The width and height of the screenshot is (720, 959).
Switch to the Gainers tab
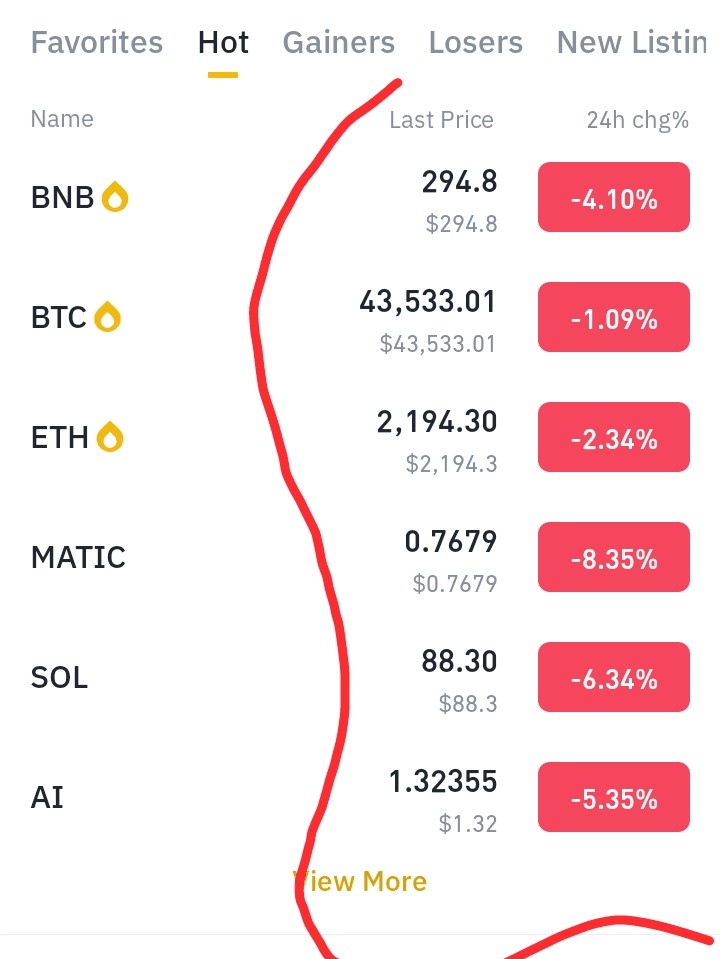pyautogui.click(x=339, y=43)
